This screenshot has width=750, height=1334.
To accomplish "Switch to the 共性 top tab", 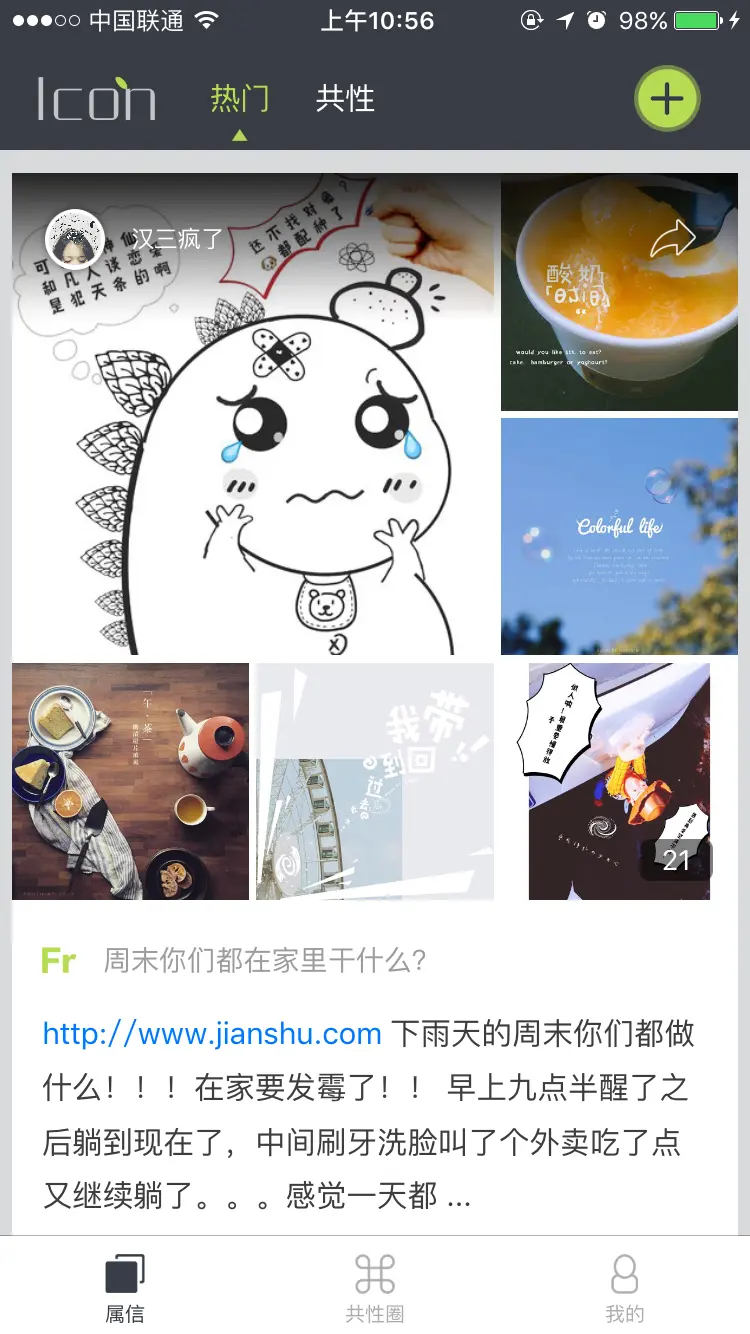I will (345, 98).
